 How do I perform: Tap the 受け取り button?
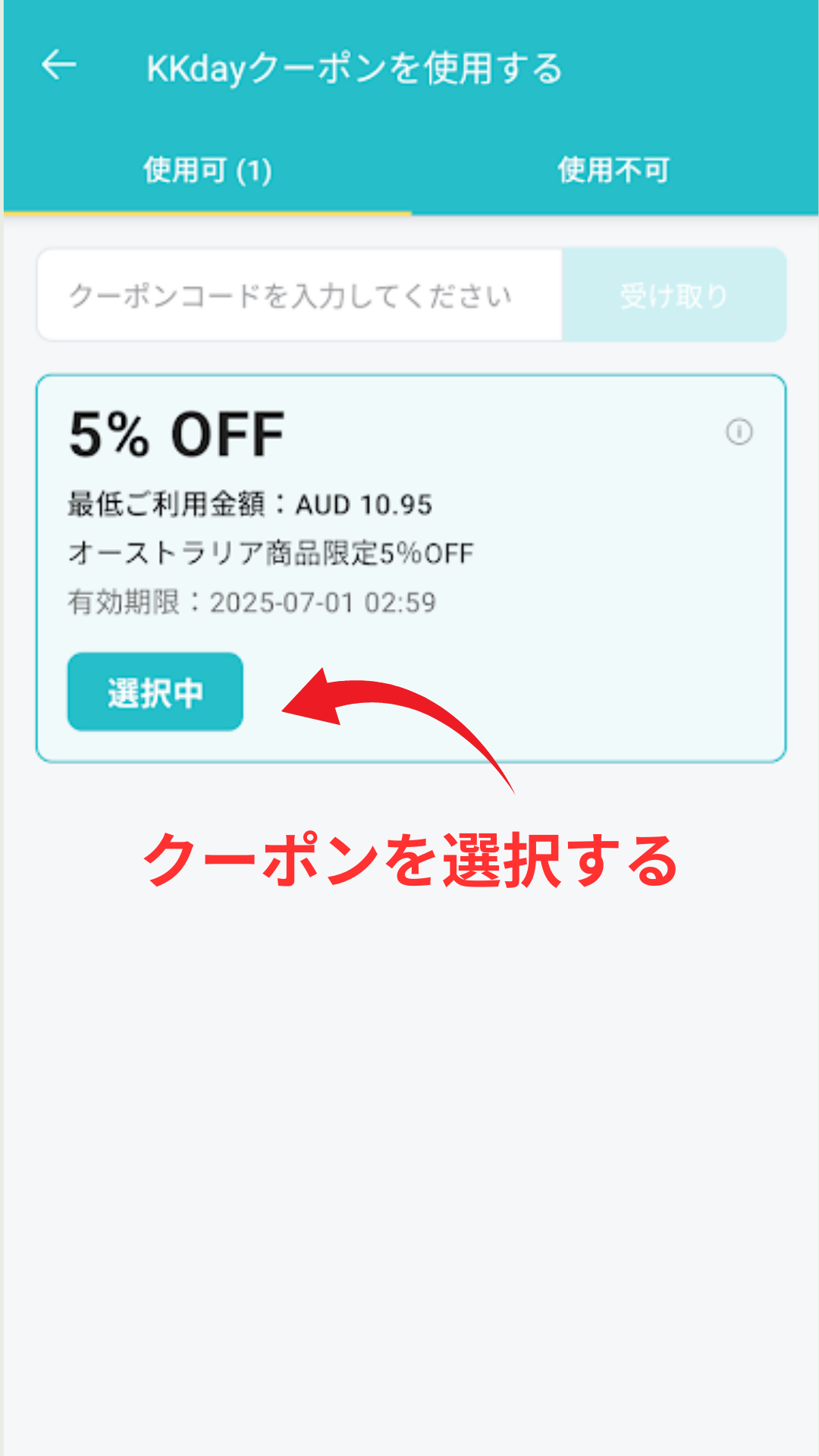(673, 295)
